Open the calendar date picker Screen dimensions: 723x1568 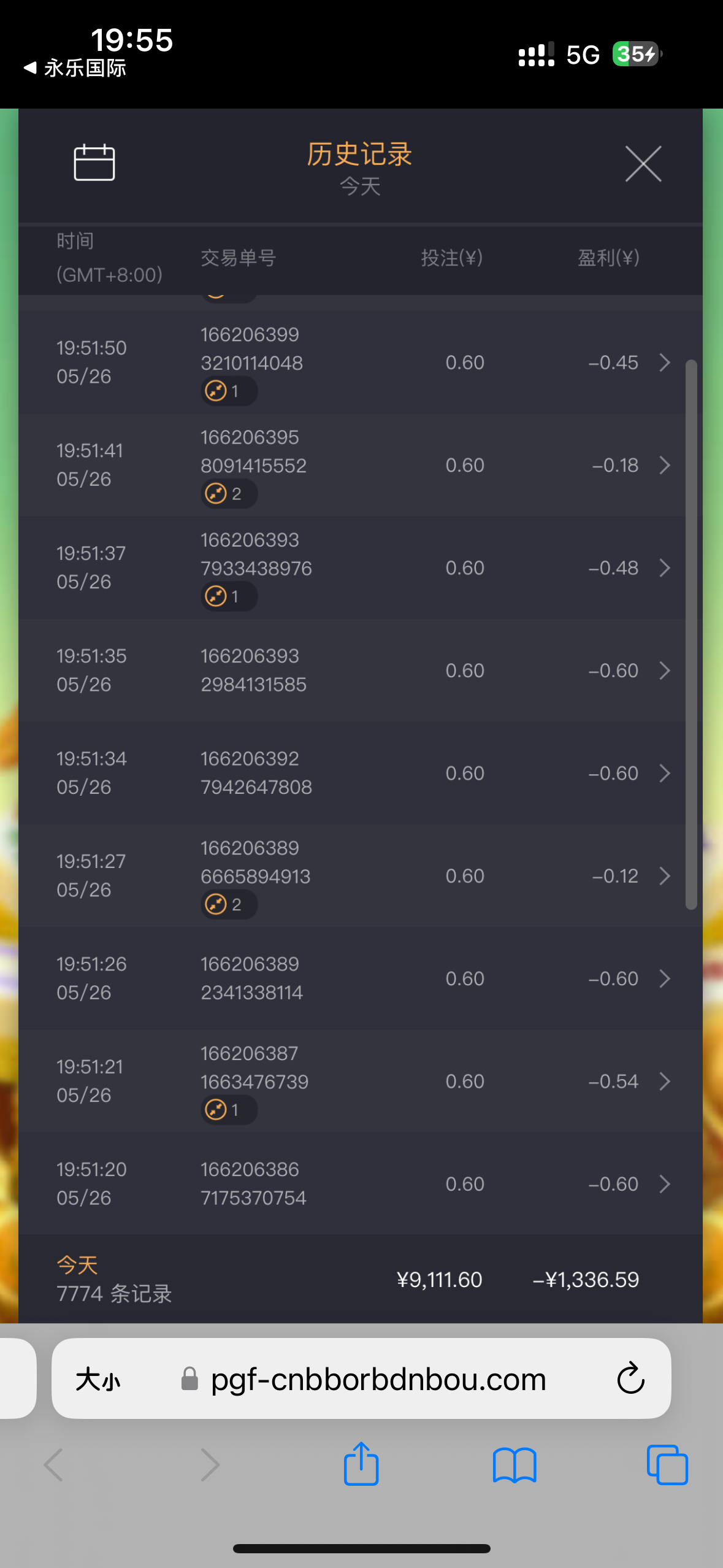[x=94, y=163]
